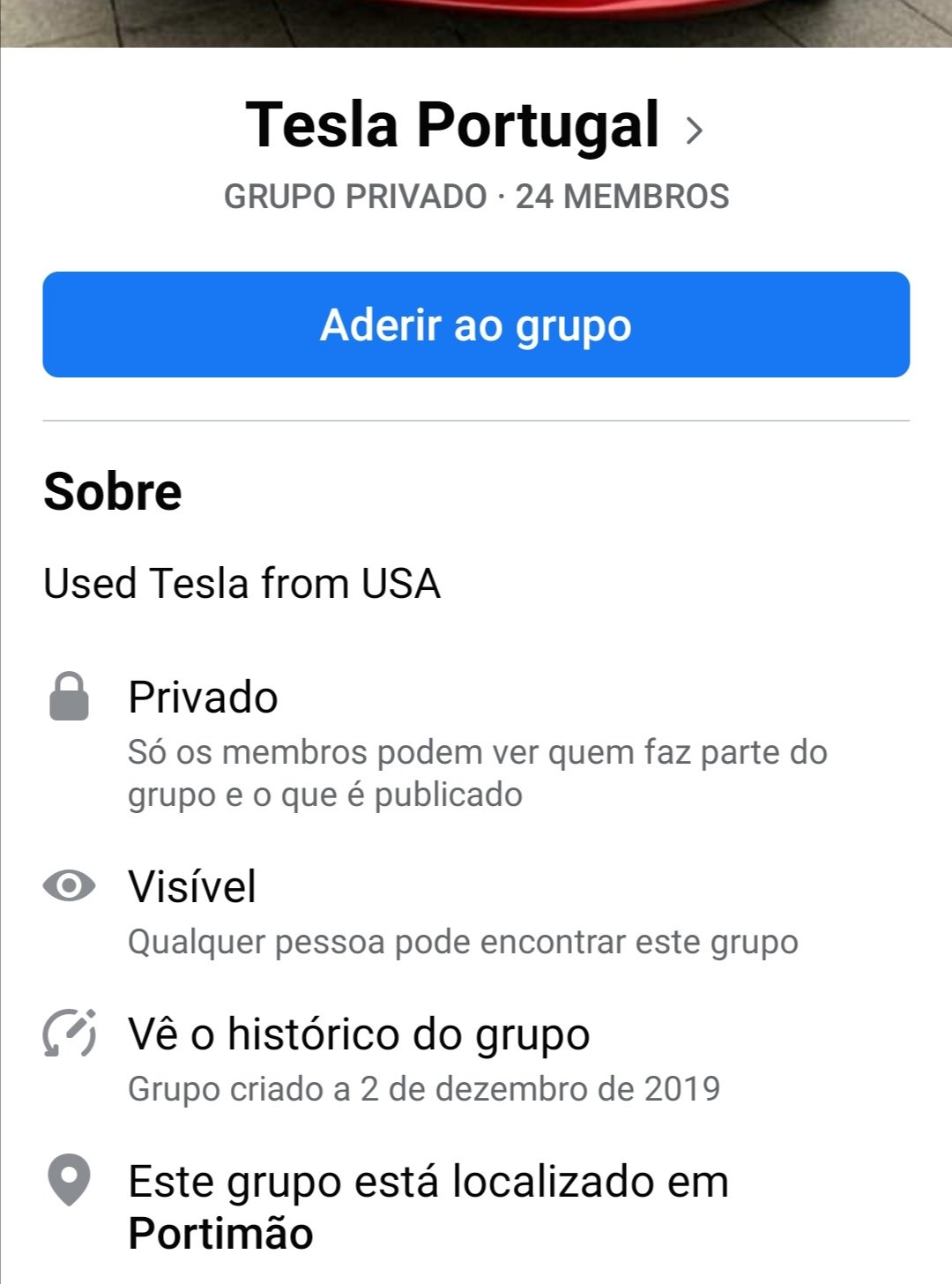
Task: Tap the Aderir ao grupo button
Action: tap(476, 325)
